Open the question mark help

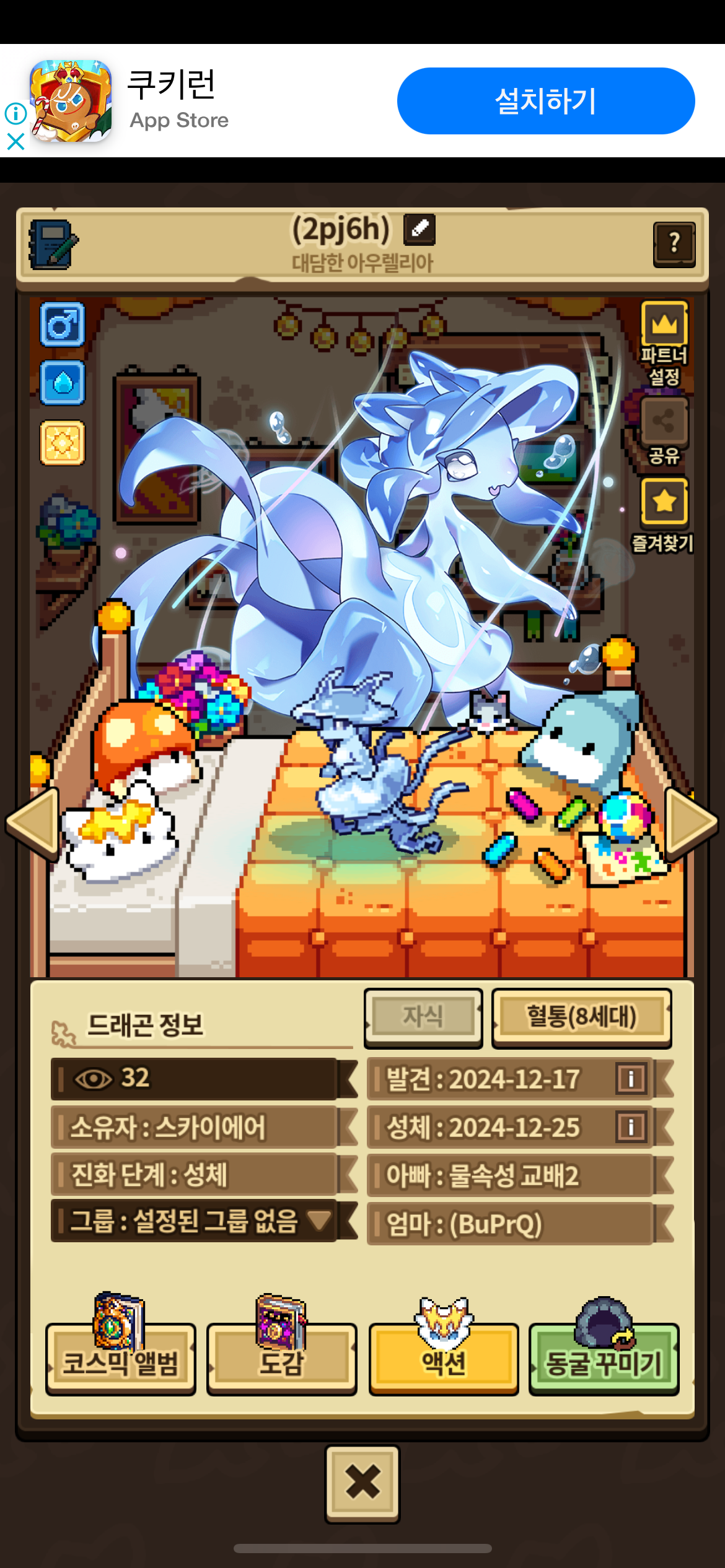tap(674, 244)
